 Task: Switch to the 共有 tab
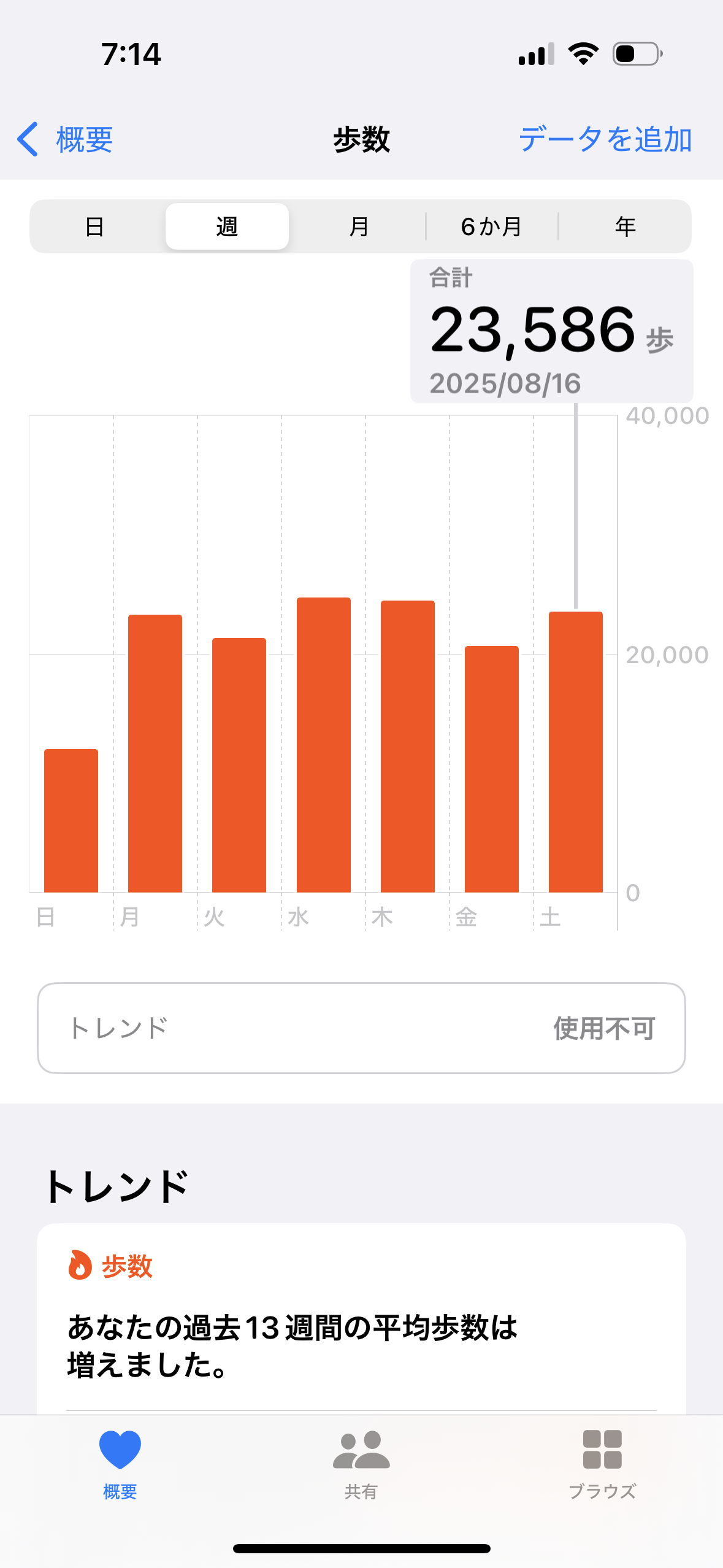tap(361, 1465)
